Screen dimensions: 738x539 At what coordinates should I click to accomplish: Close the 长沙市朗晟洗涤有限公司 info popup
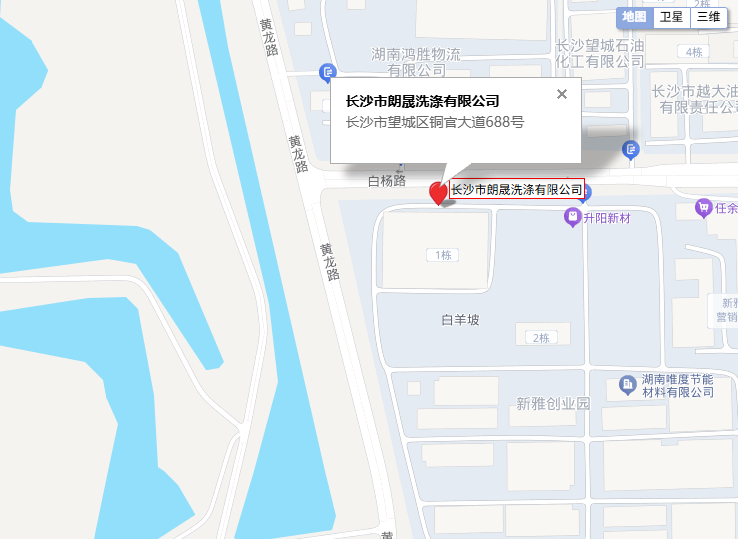coord(562,94)
